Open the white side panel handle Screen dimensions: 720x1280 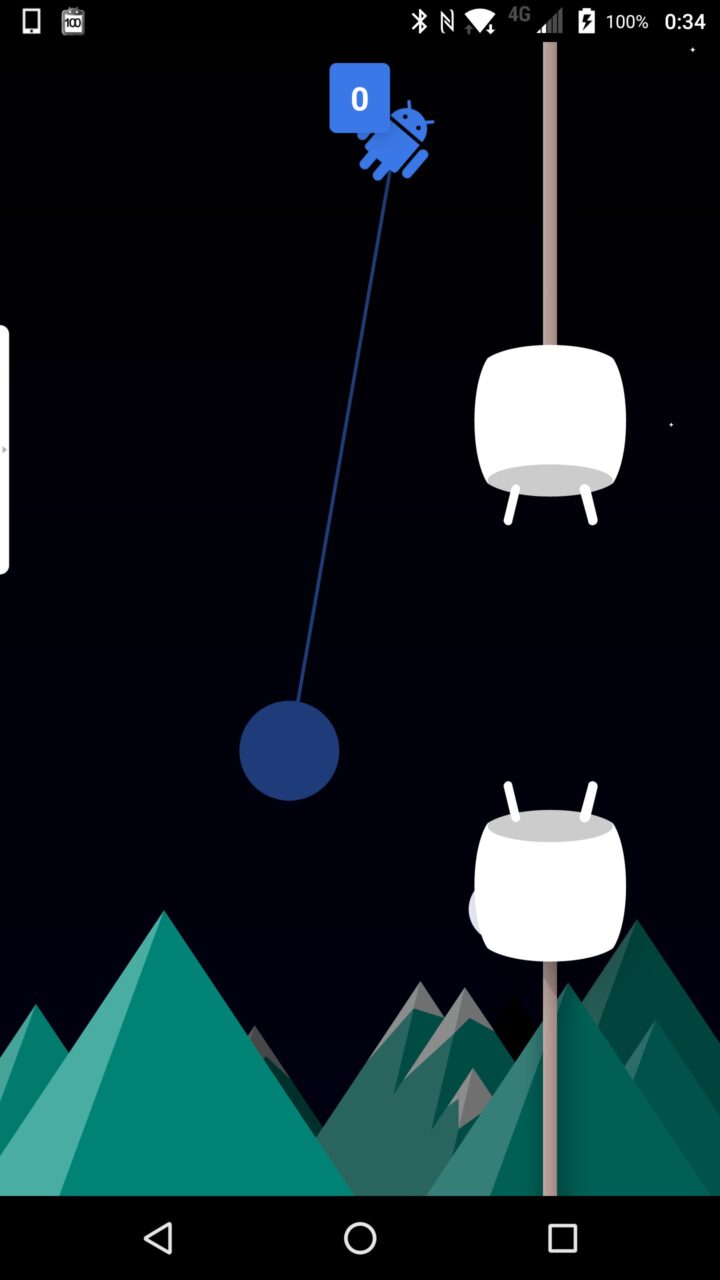[4, 449]
